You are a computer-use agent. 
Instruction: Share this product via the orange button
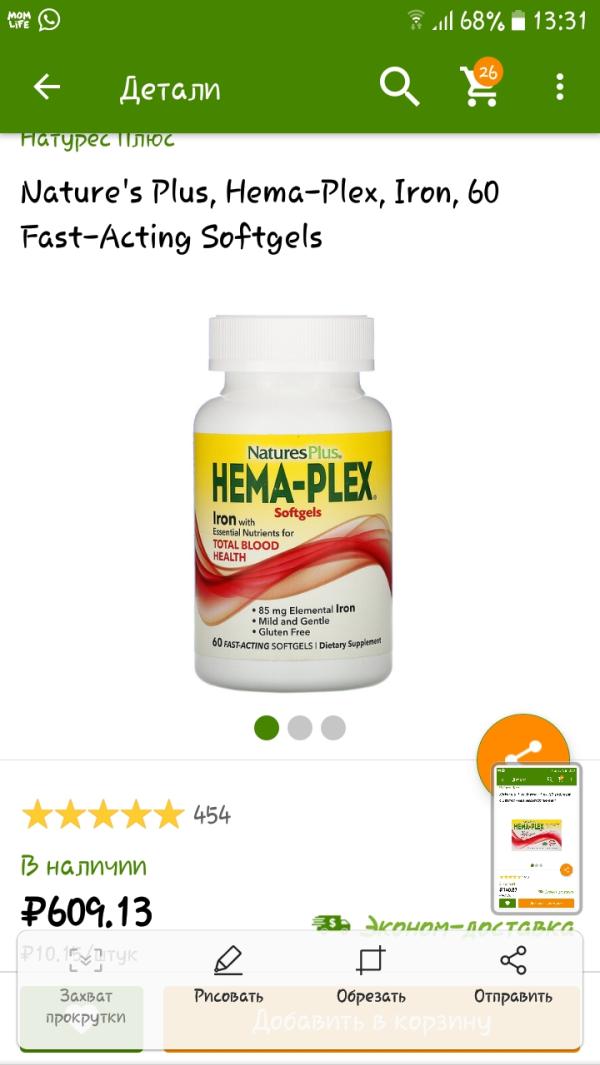pos(522,750)
